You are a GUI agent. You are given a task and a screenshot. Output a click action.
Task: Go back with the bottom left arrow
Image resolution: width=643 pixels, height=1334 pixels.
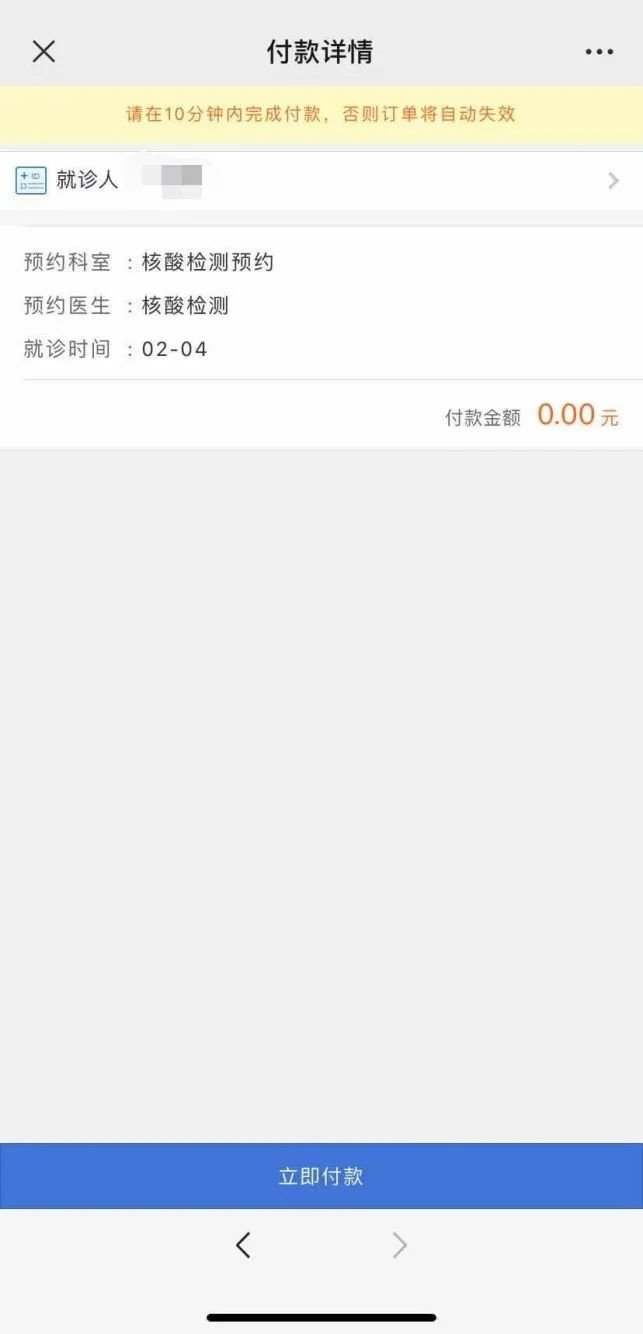pyautogui.click(x=243, y=1245)
